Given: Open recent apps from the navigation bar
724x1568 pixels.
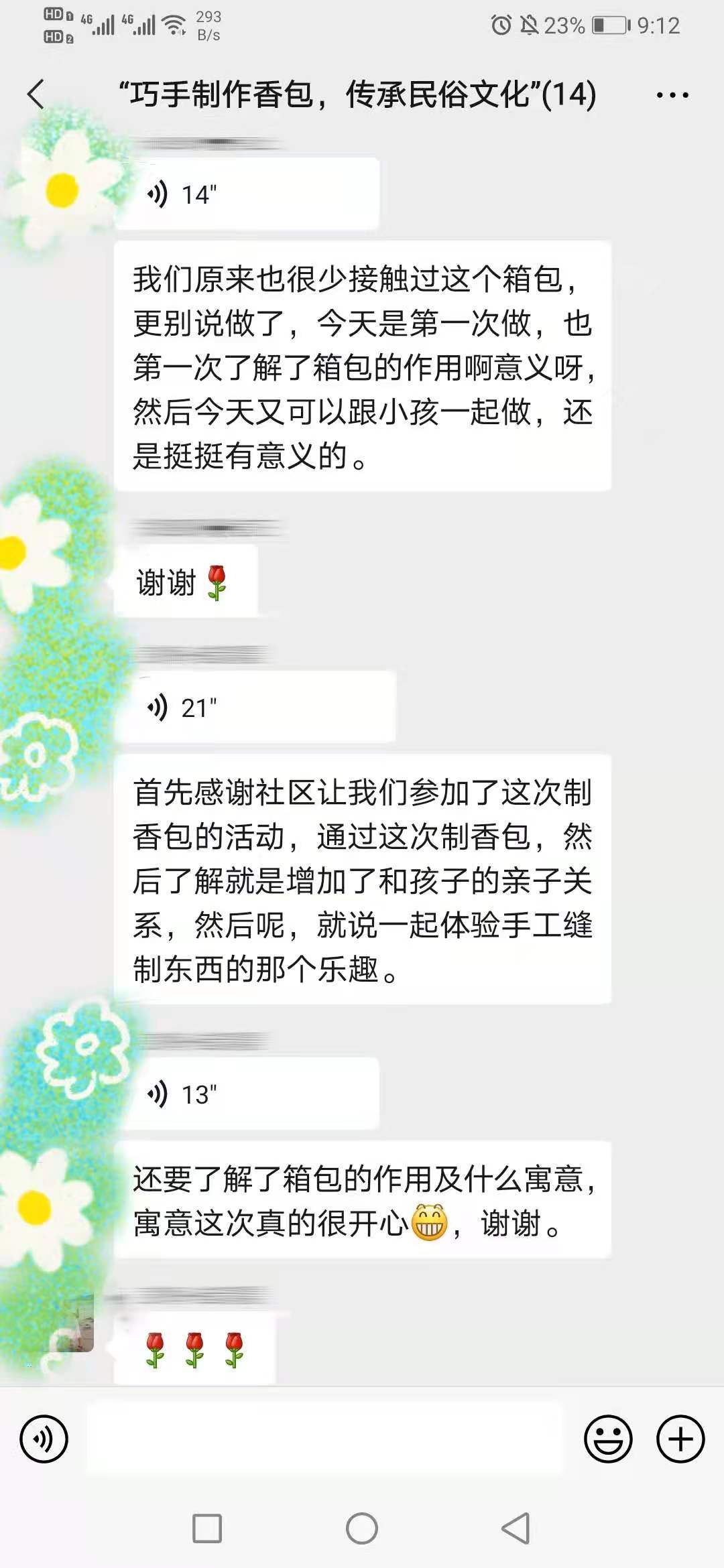Looking at the screenshot, I should coord(207,1528).
